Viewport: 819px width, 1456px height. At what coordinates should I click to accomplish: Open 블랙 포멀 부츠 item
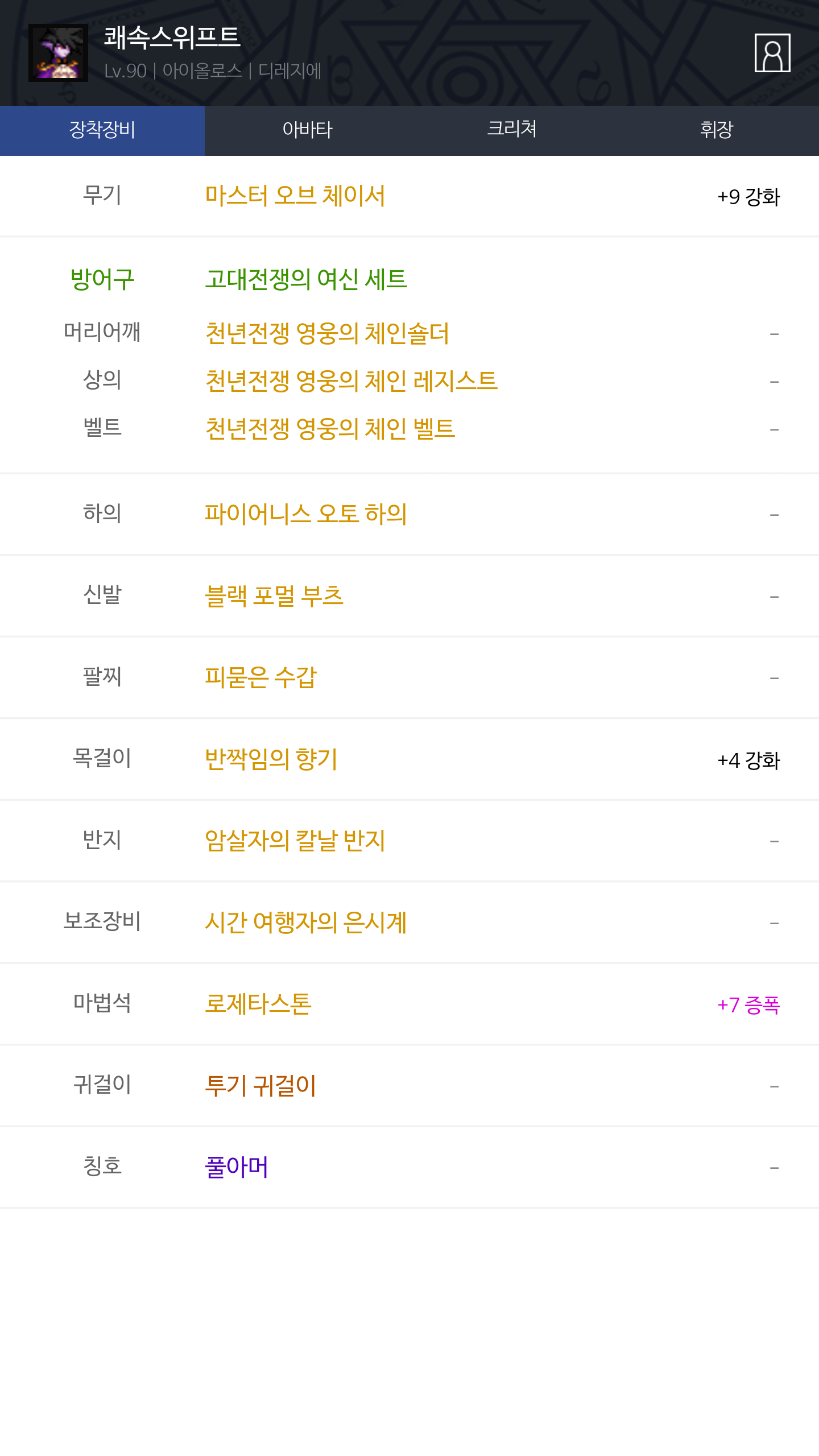click(274, 596)
